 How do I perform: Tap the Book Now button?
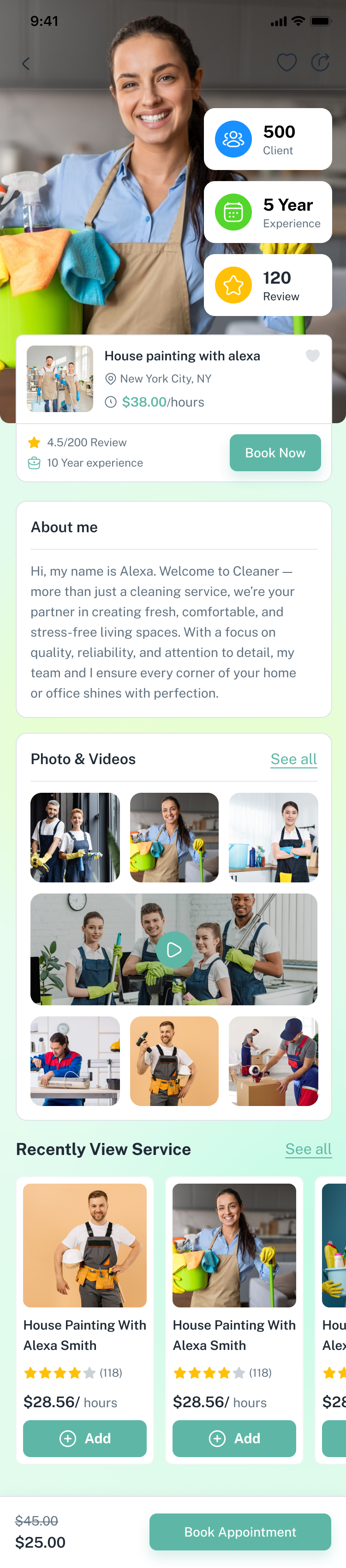click(x=275, y=452)
